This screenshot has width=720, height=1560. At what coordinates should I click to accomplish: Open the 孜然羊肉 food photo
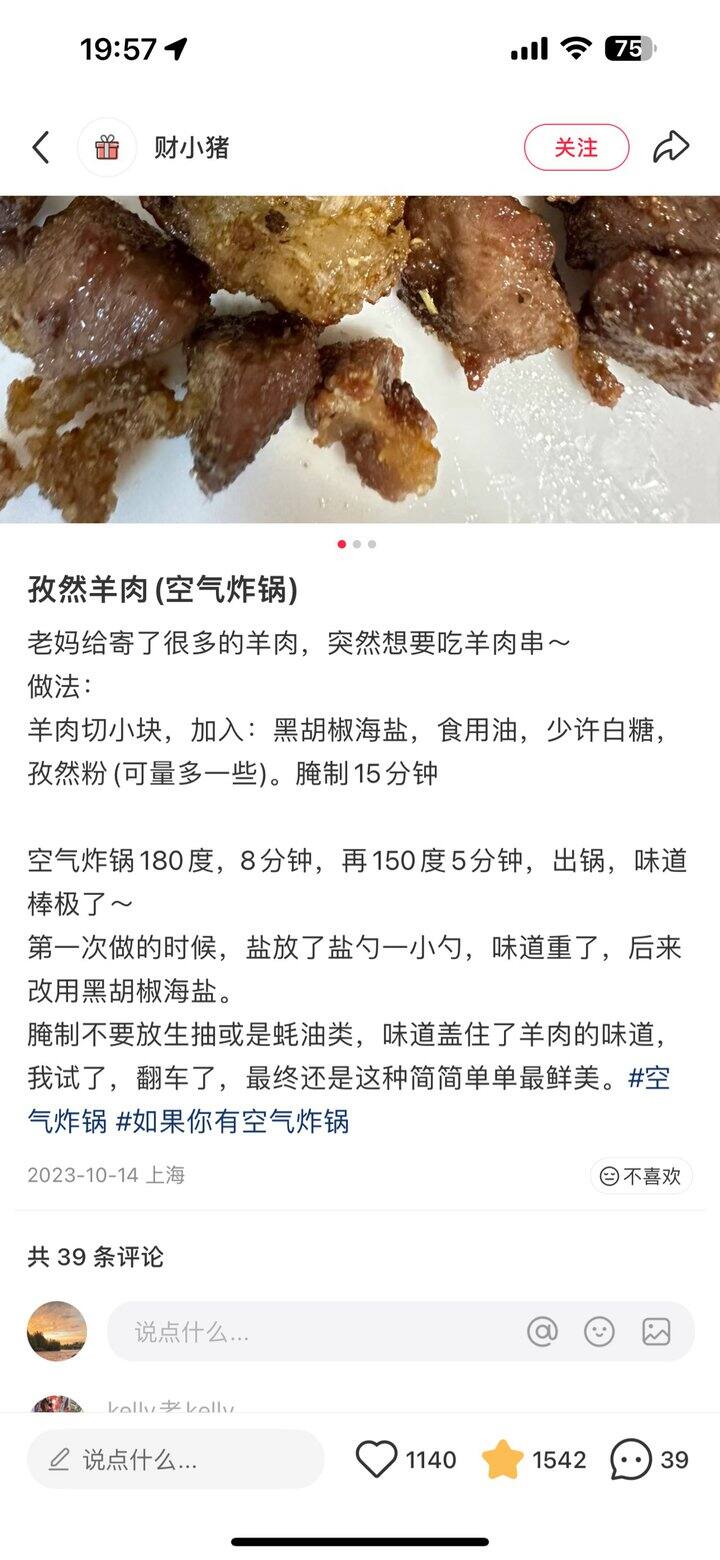click(x=360, y=358)
